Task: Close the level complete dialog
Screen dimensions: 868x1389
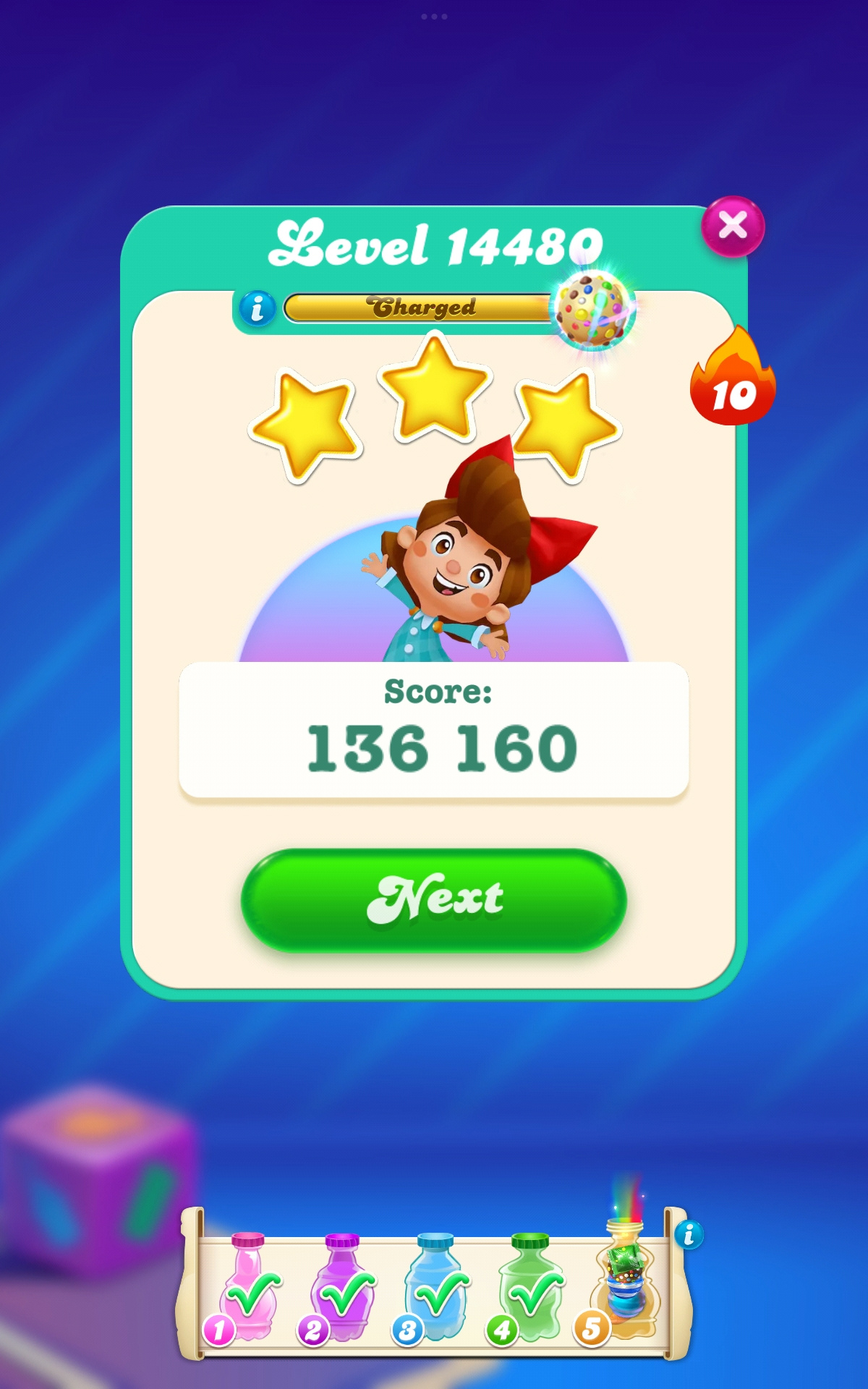Action: pos(733,226)
